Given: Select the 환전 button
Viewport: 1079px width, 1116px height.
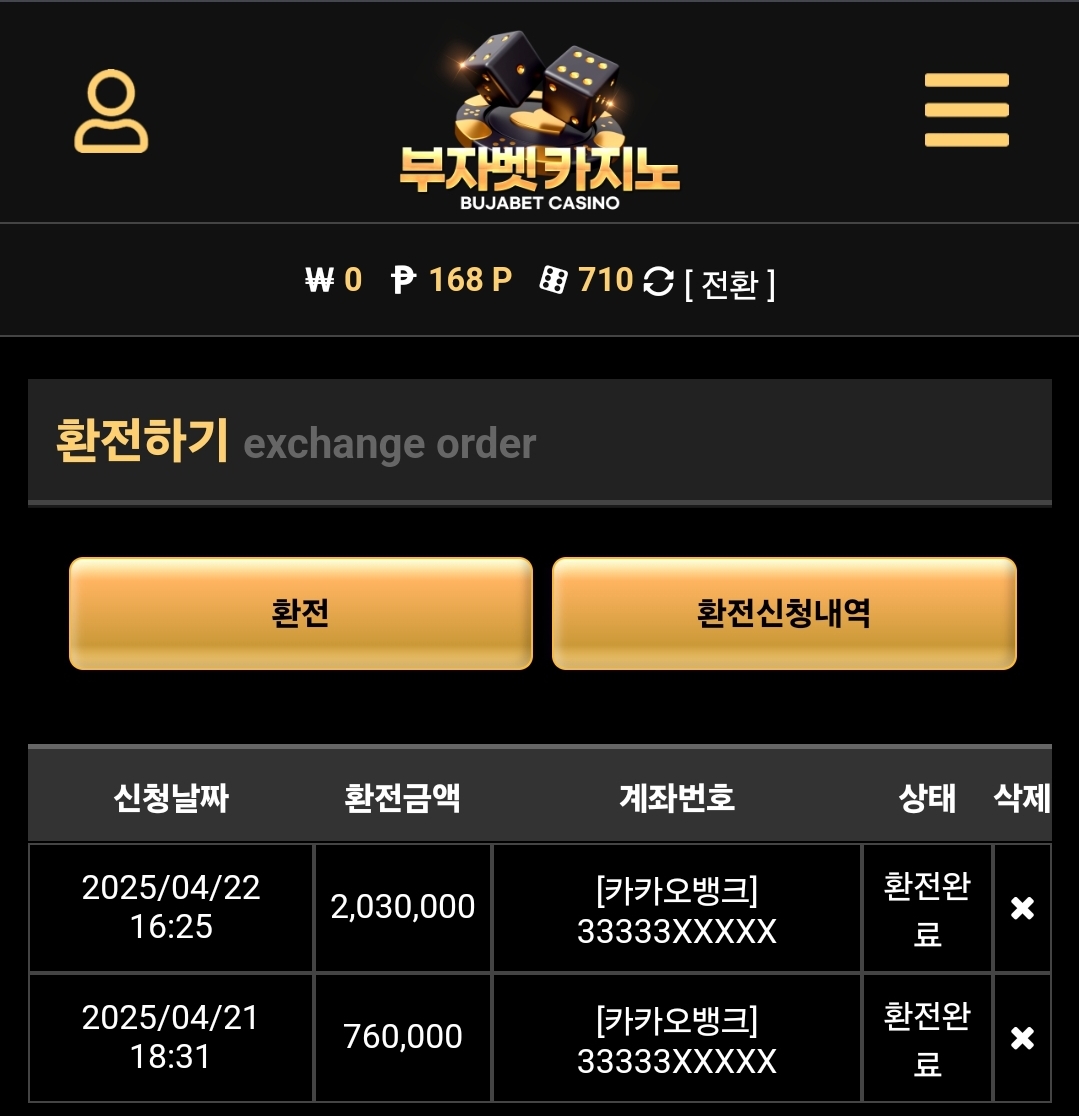Looking at the screenshot, I should click(x=300, y=613).
